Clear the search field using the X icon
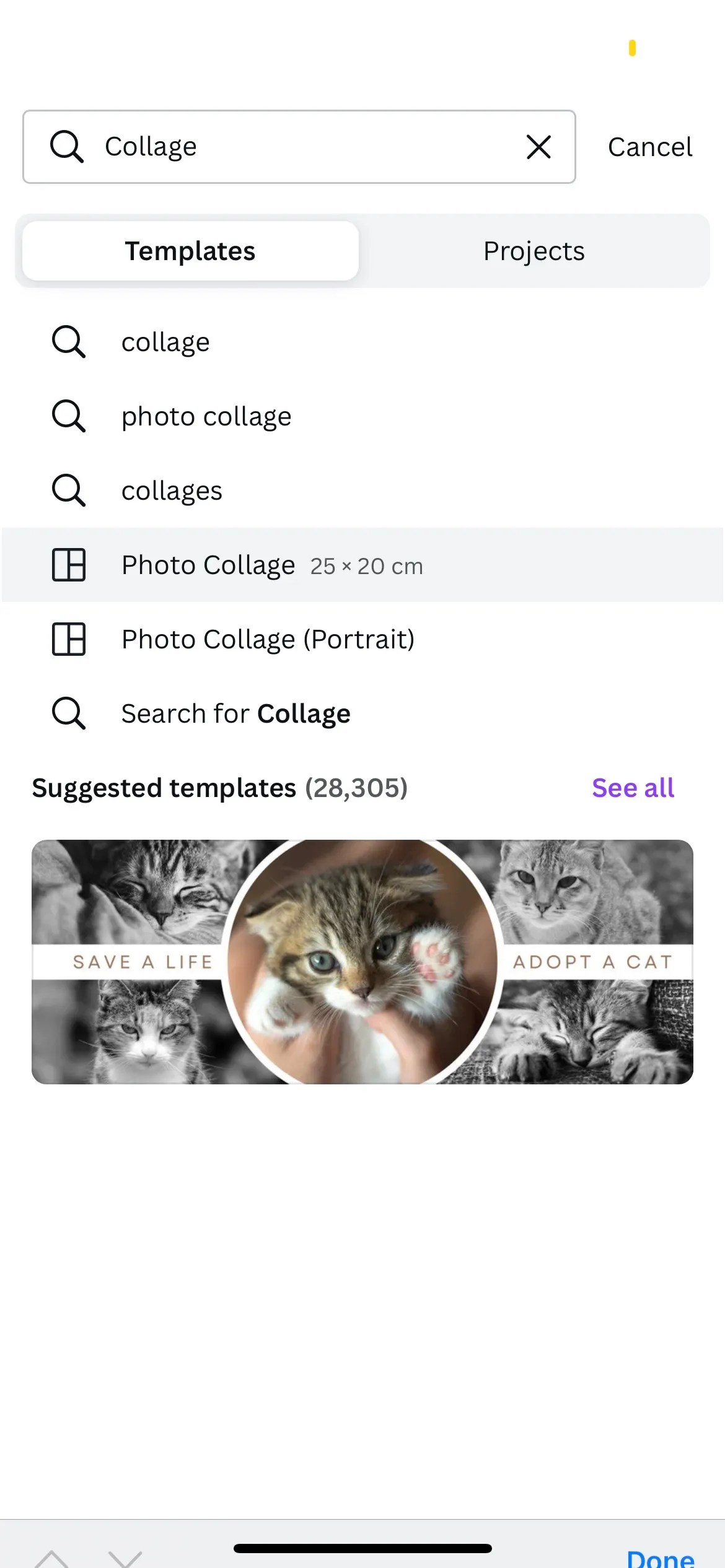The height and width of the screenshot is (1568, 725). tap(538, 146)
